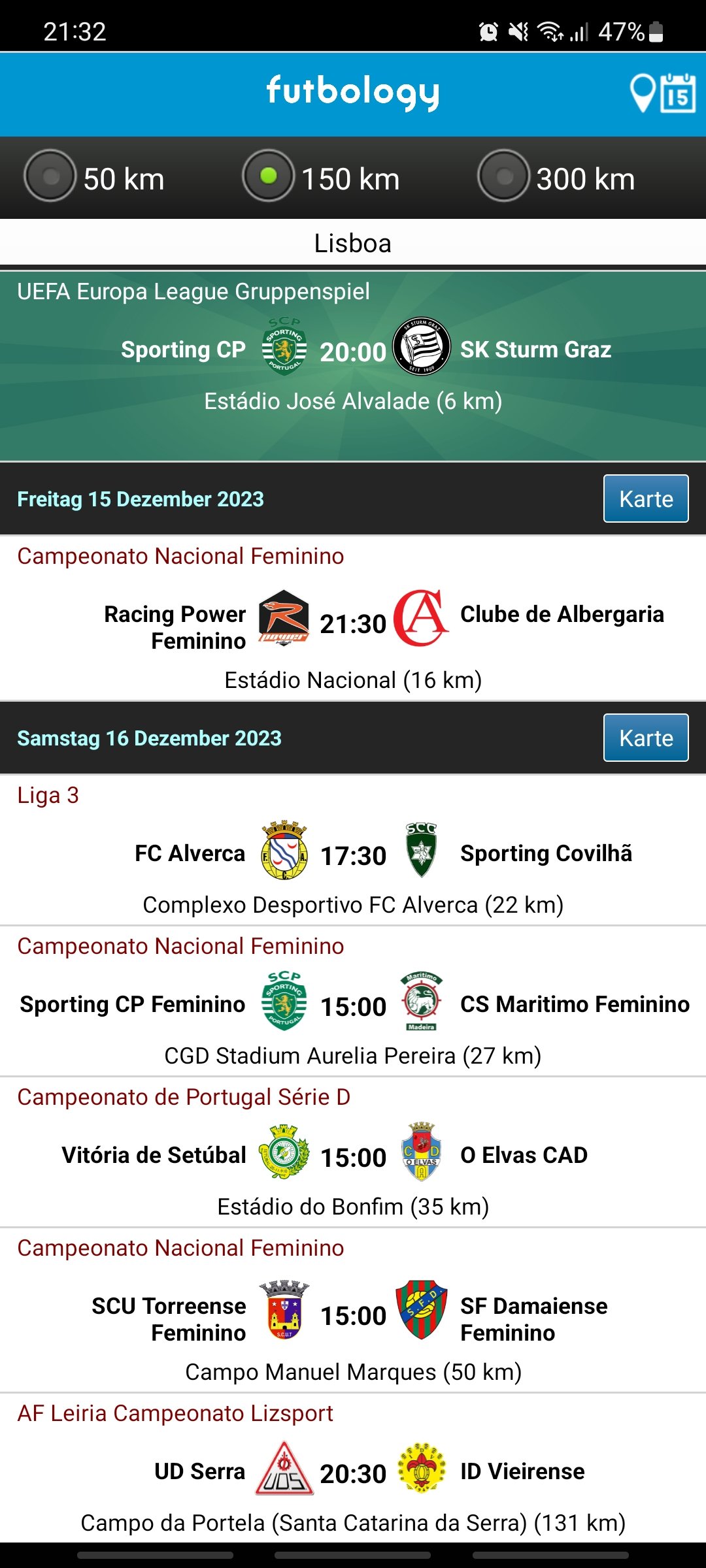The image size is (706, 1568).
Task: Open FC Alverca vs Sporting Covilhã match
Action: (x=353, y=851)
